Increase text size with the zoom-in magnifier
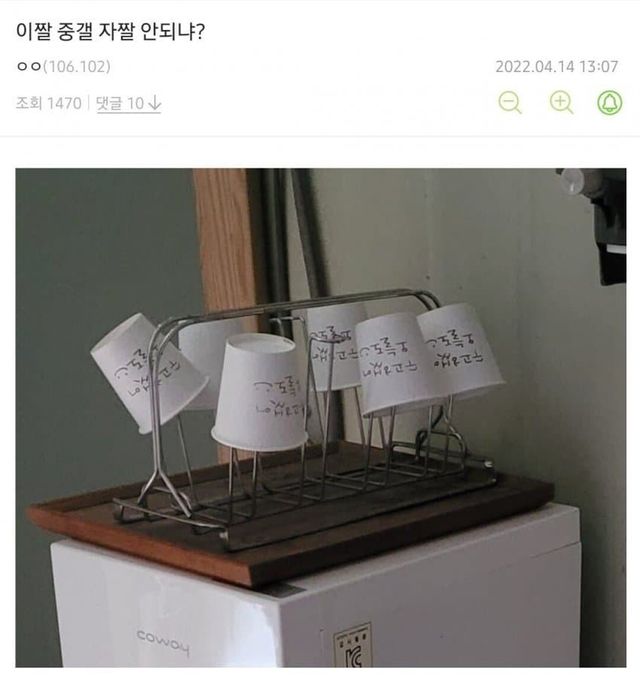This screenshot has height=690, width=640. (561, 102)
